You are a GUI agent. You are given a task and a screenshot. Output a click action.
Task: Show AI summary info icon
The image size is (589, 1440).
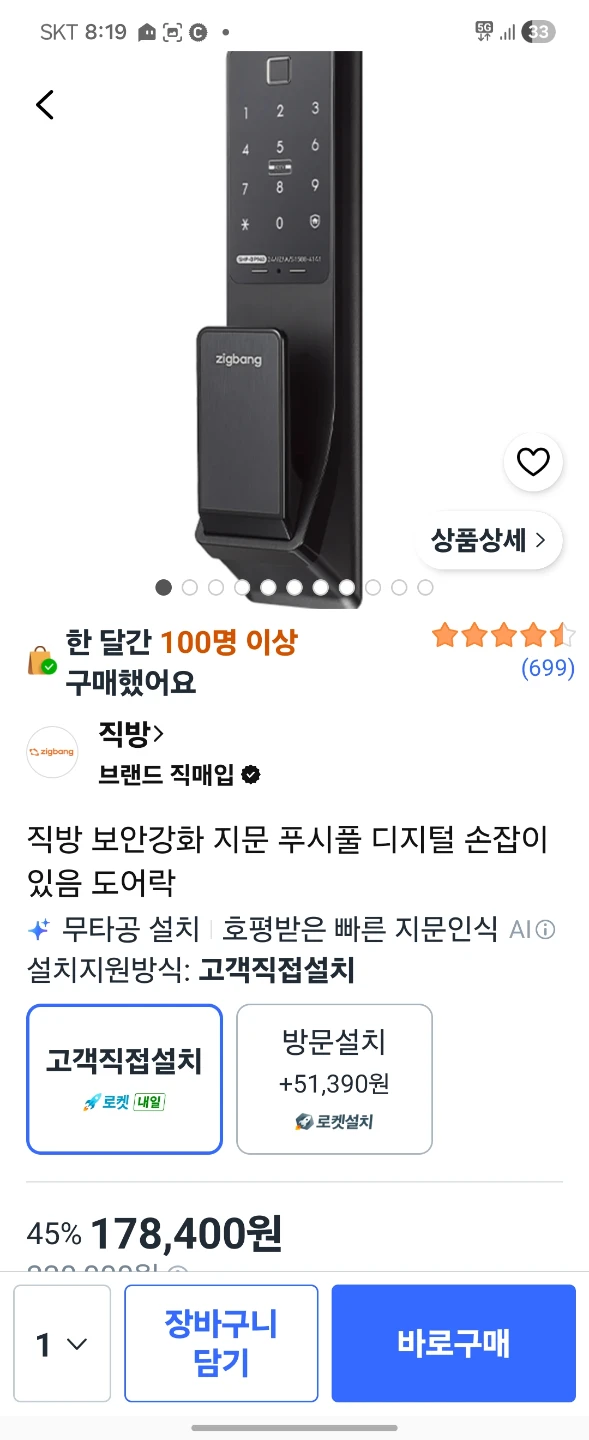(546, 930)
